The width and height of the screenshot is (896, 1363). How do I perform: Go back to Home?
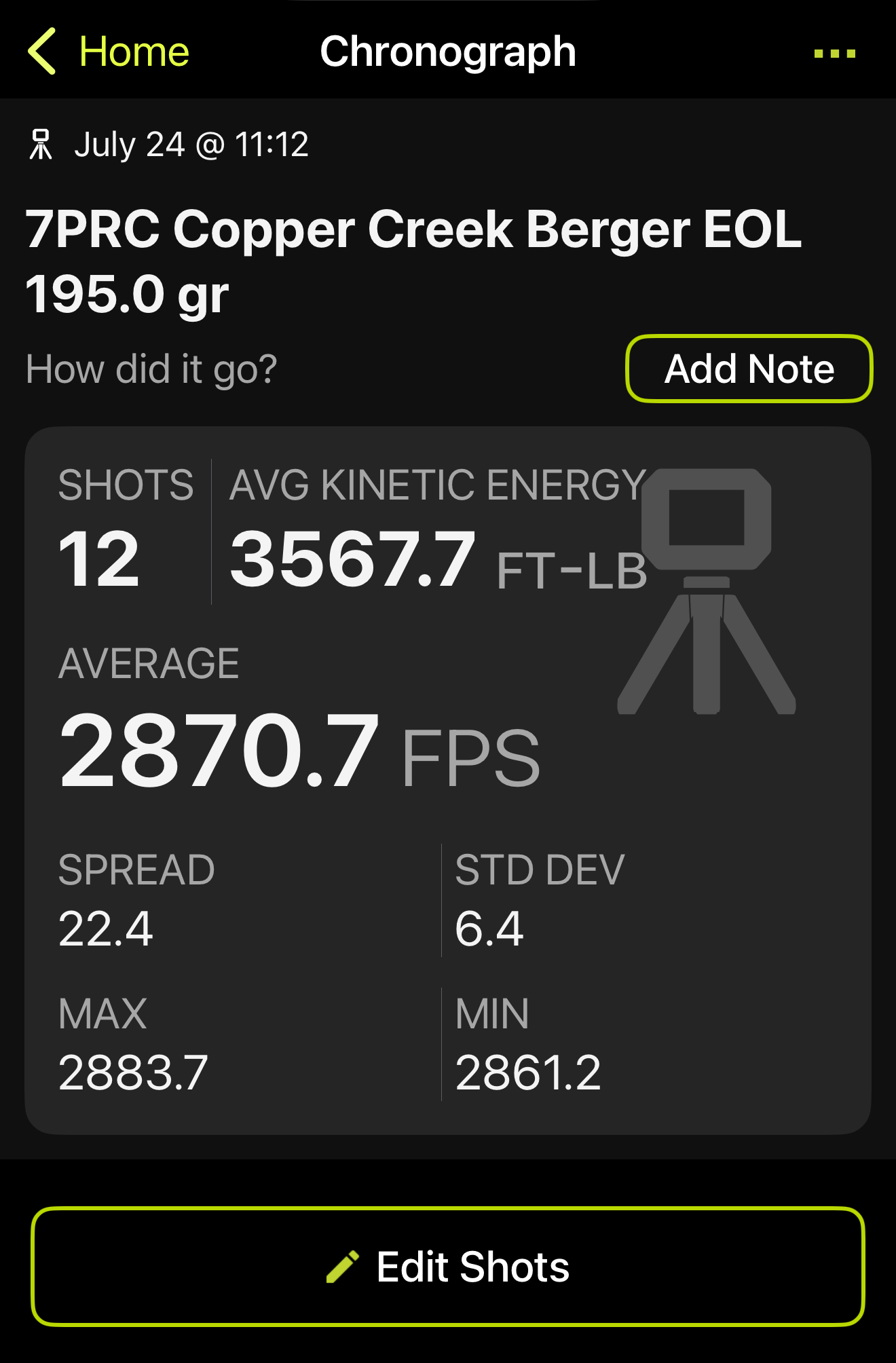(109, 52)
